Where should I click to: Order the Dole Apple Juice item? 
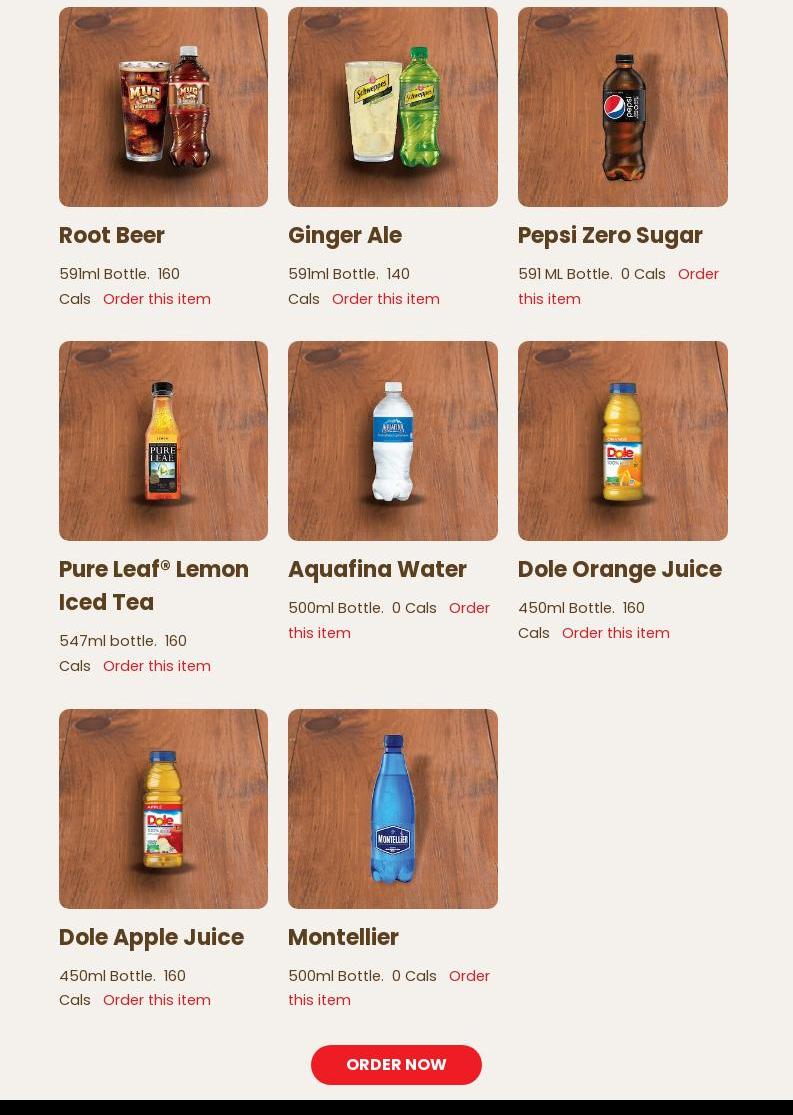[x=156, y=1000]
